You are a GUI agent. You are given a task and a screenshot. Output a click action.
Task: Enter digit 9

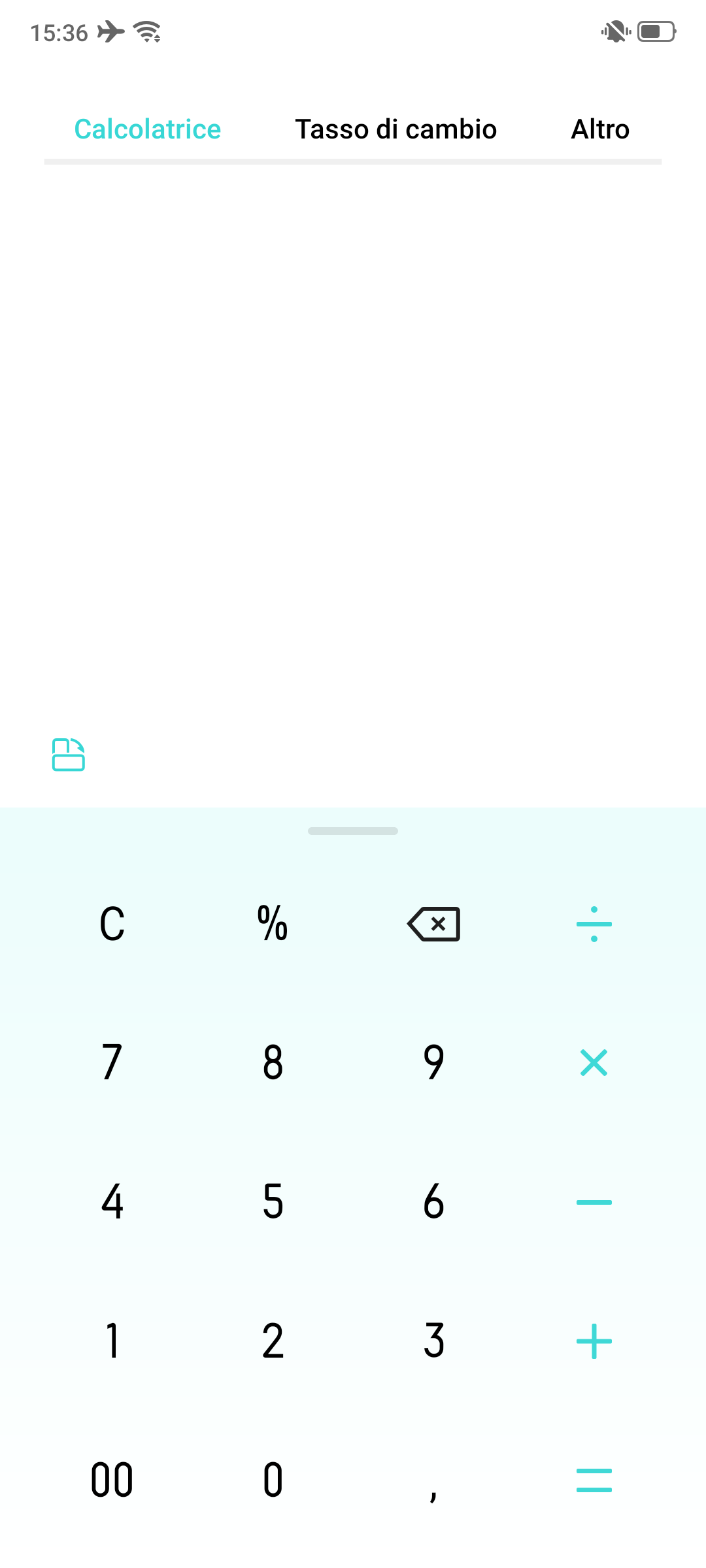pos(433,1062)
